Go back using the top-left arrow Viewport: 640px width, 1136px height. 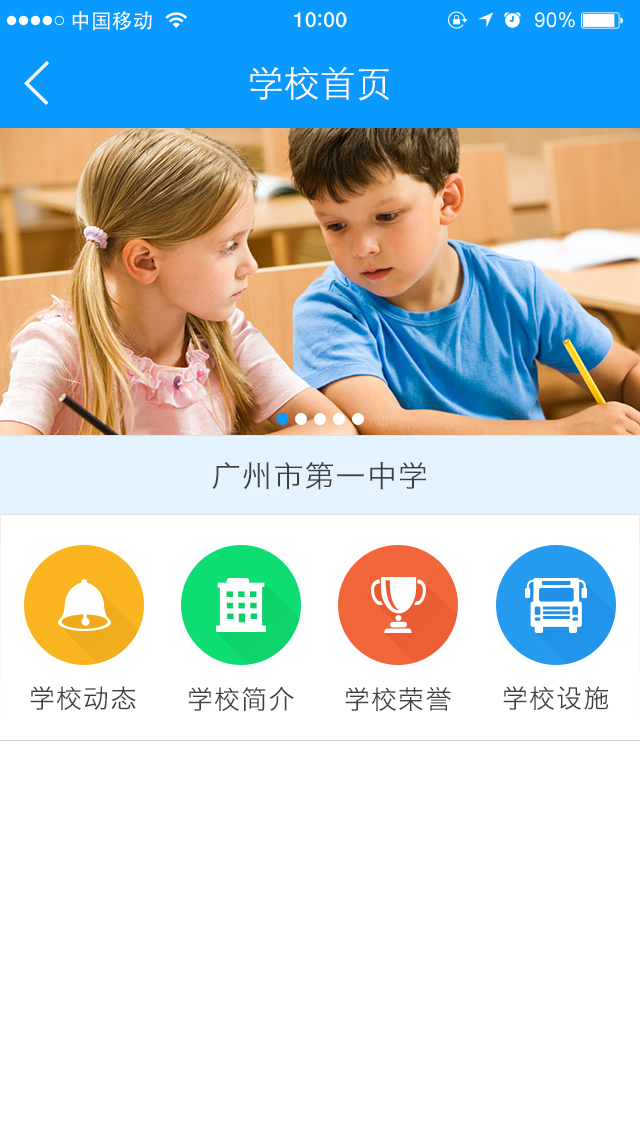tap(37, 83)
